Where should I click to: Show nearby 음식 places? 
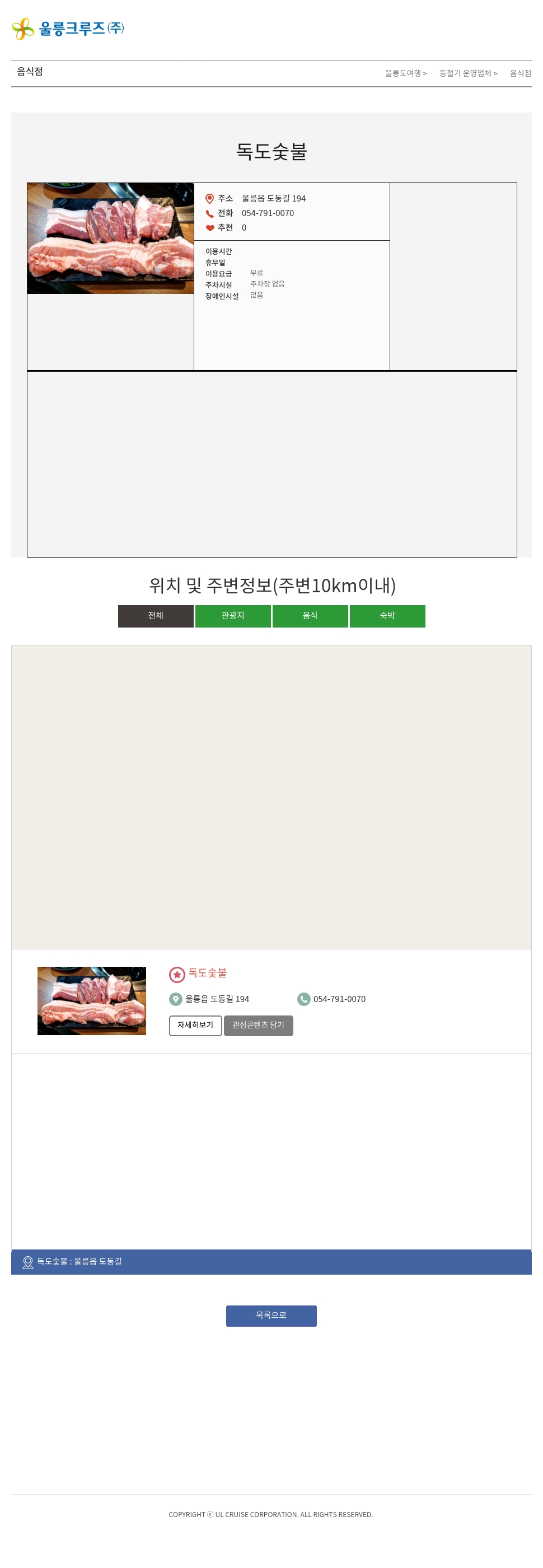(x=310, y=615)
